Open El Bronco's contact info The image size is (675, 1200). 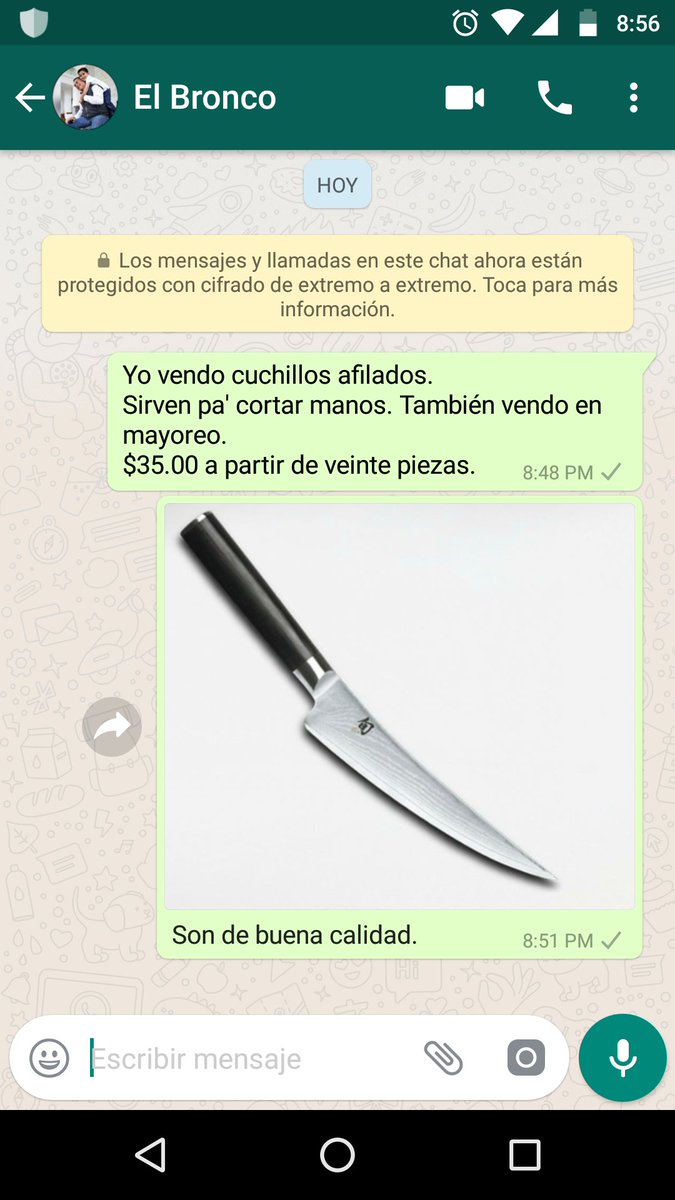click(205, 98)
